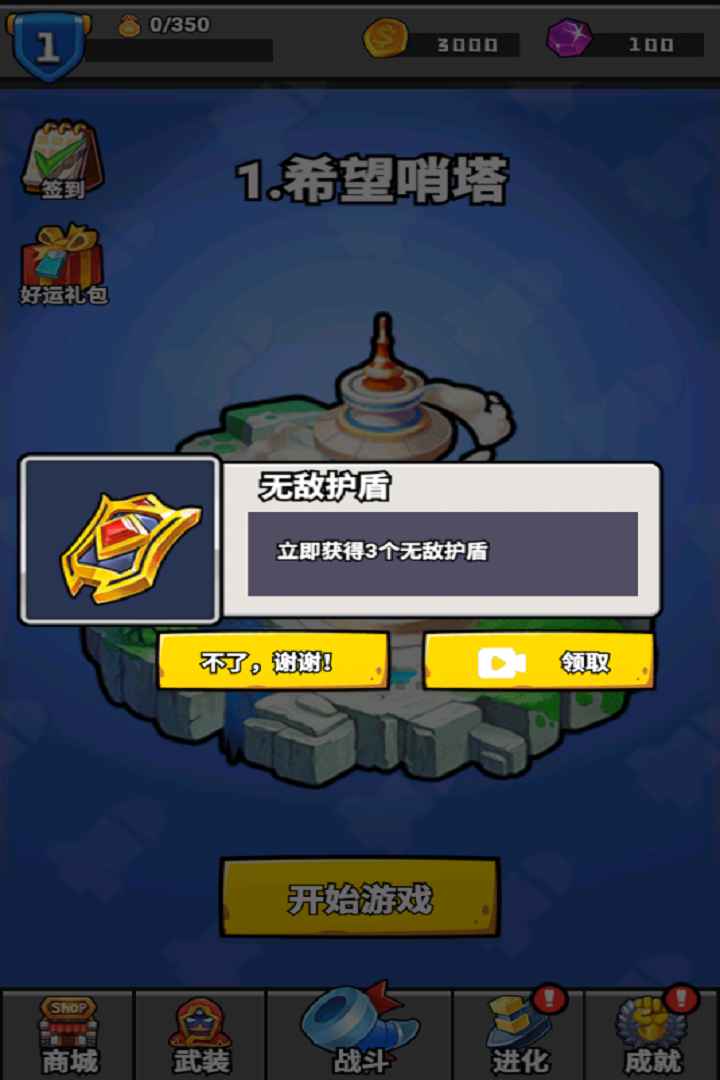720x1080 pixels.
Task: Decline the shield offer with 不了，谢谢!
Action: pyautogui.click(x=272, y=661)
